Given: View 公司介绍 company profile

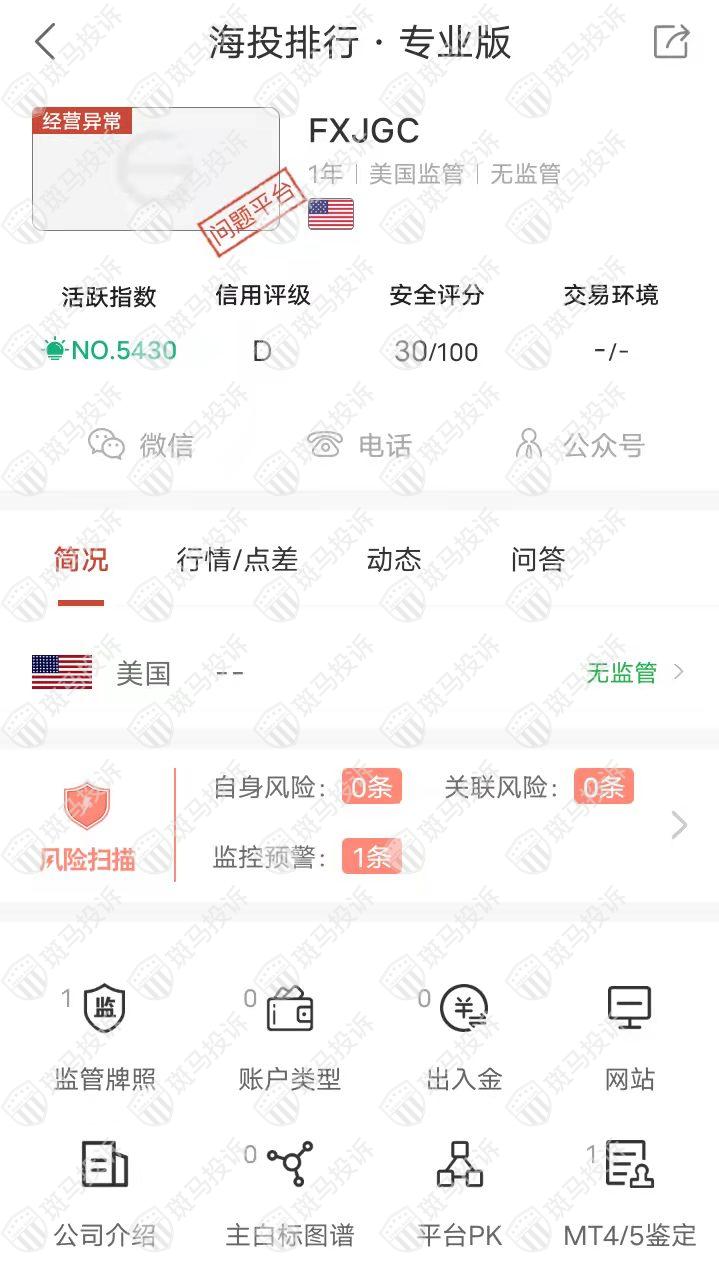Looking at the screenshot, I should [x=105, y=1190].
